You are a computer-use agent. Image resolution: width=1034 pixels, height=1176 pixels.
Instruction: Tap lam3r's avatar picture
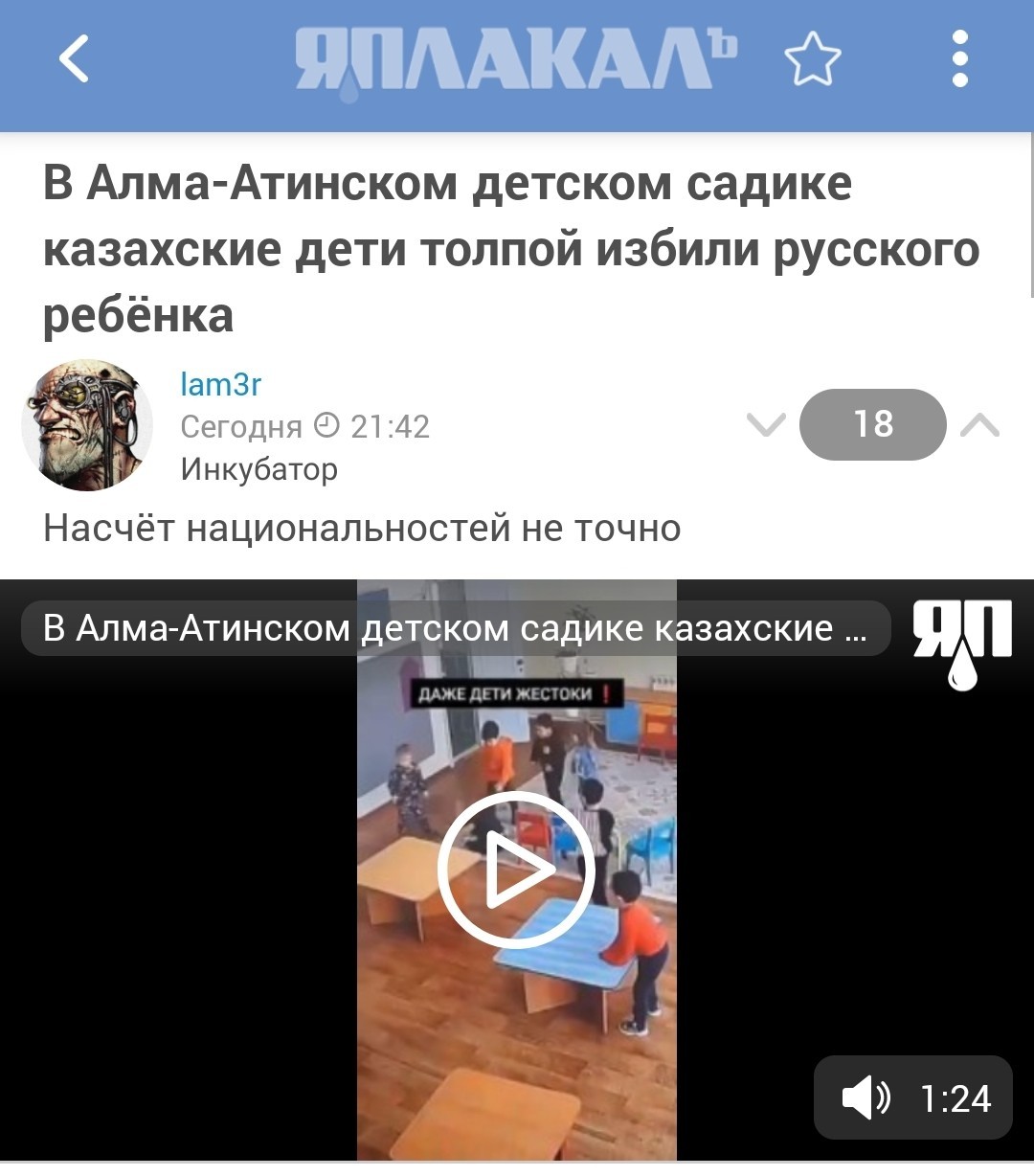point(87,425)
